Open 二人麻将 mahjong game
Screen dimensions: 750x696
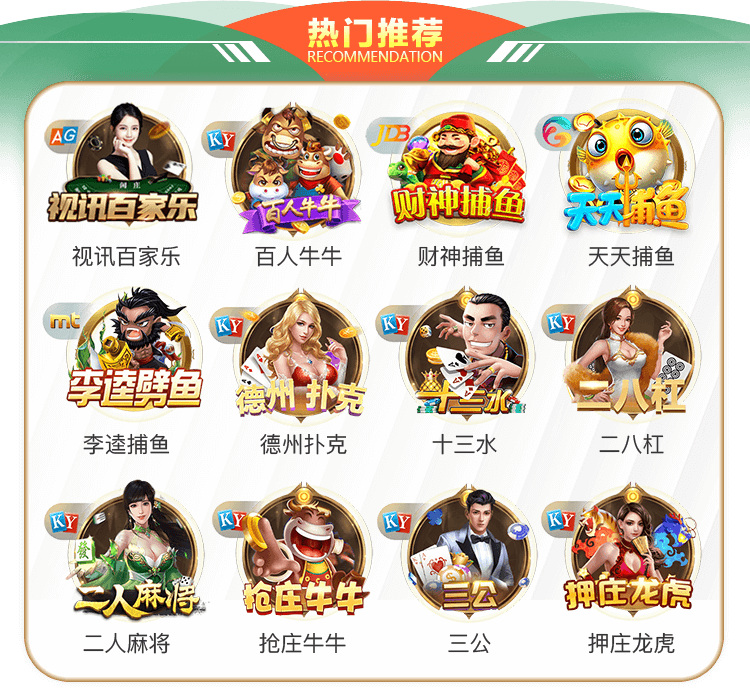point(127,552)
